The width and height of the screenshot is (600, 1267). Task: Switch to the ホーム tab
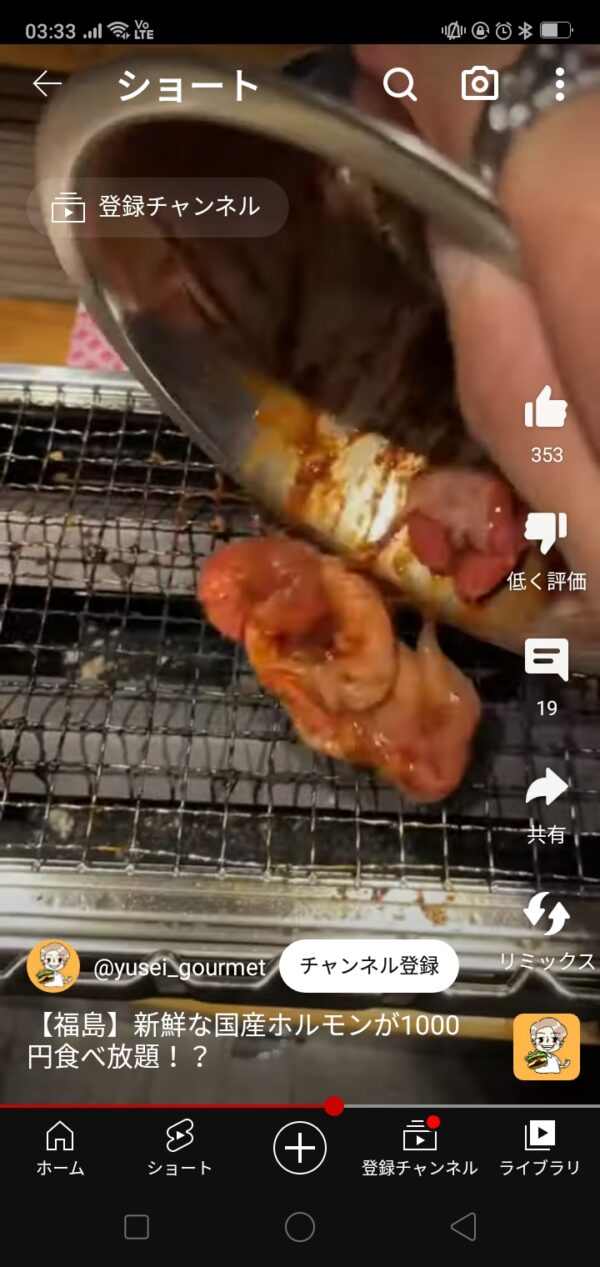coord(60,1147)
